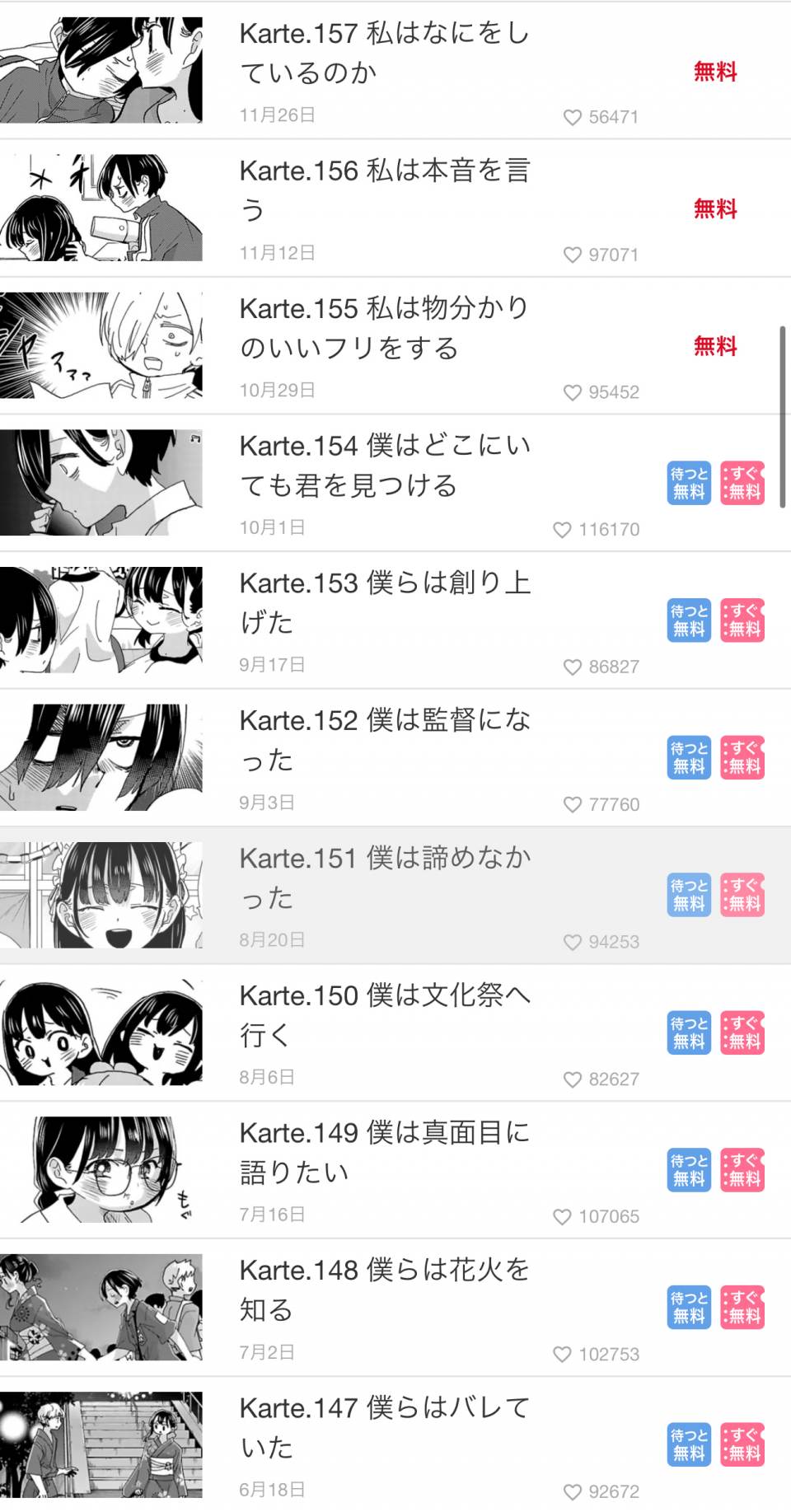Open chapter Karte.155 私は物分かりのいいフリをする
The width and height of the screenshot is (791, 1512).
[384, 328]
